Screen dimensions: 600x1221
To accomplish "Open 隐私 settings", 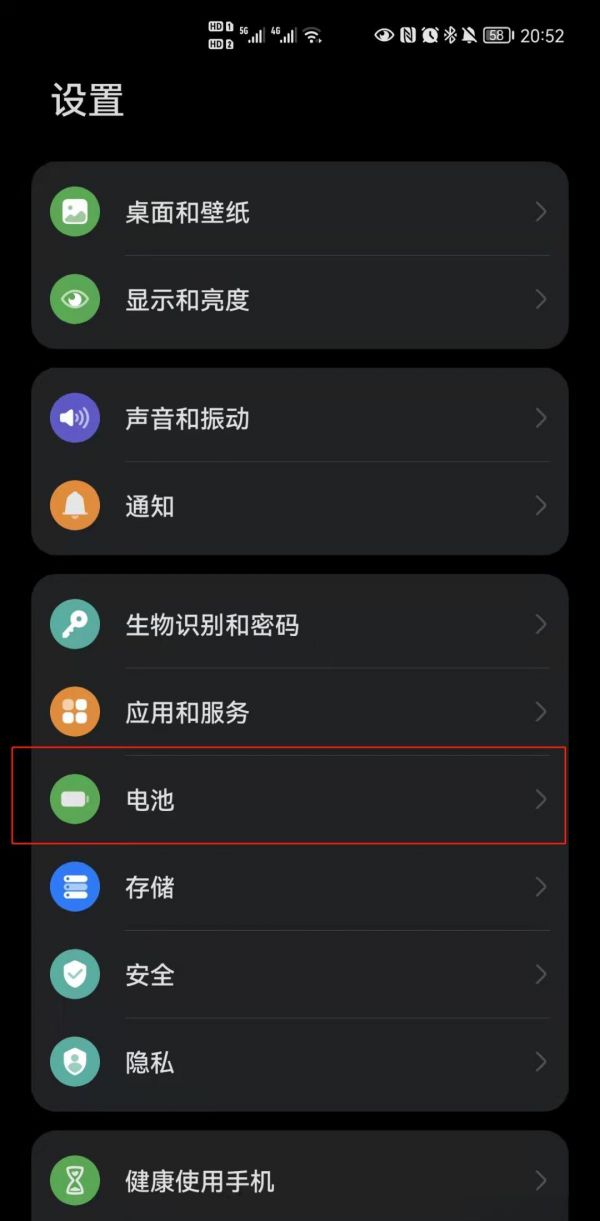I will pos(300,1062).
